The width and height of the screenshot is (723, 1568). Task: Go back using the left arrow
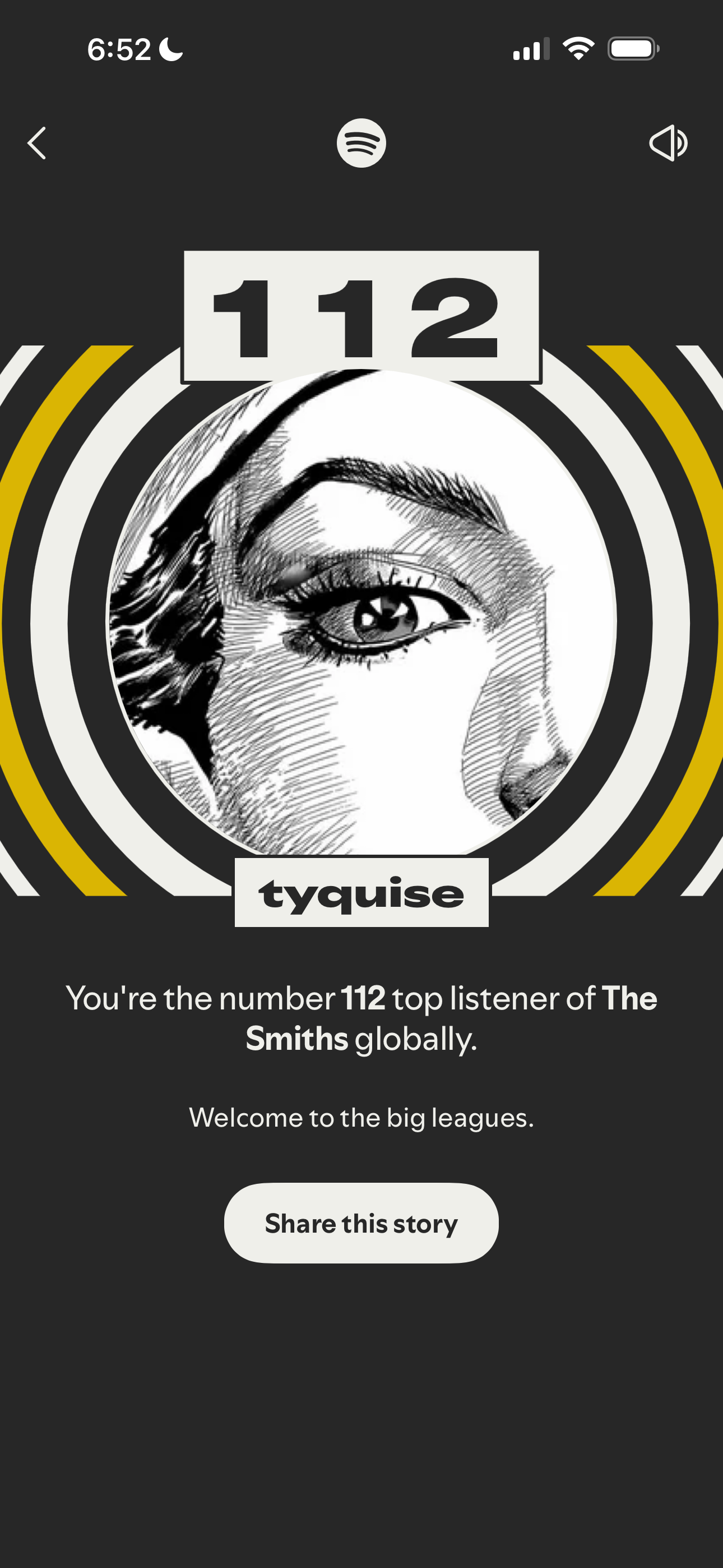37,143
